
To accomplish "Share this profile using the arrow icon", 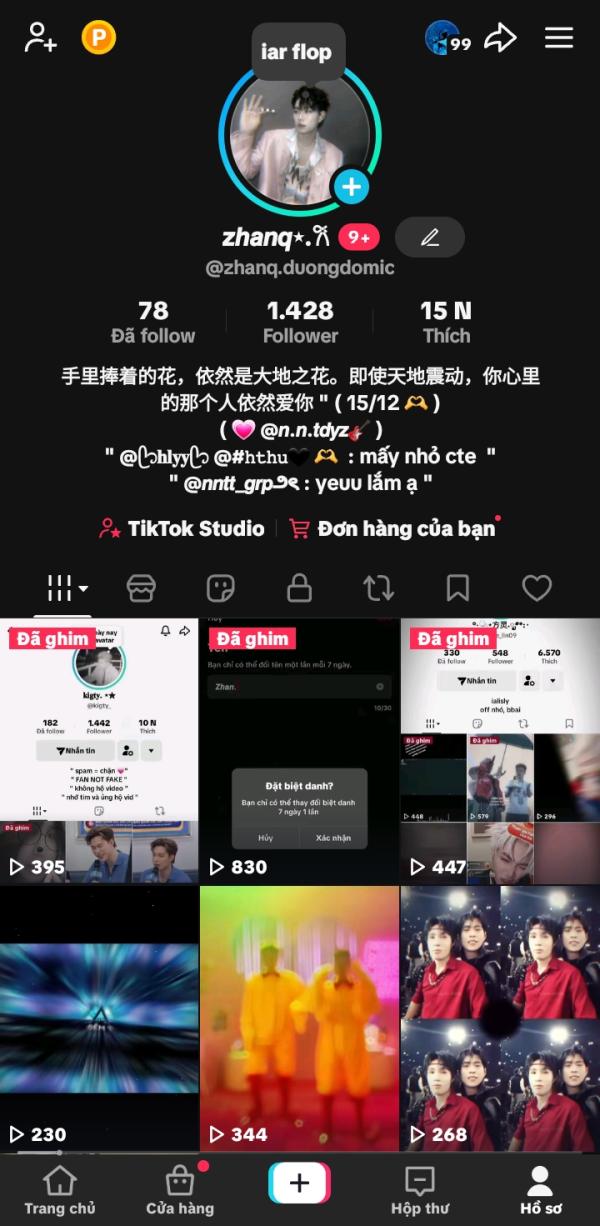I will point(500,38).
